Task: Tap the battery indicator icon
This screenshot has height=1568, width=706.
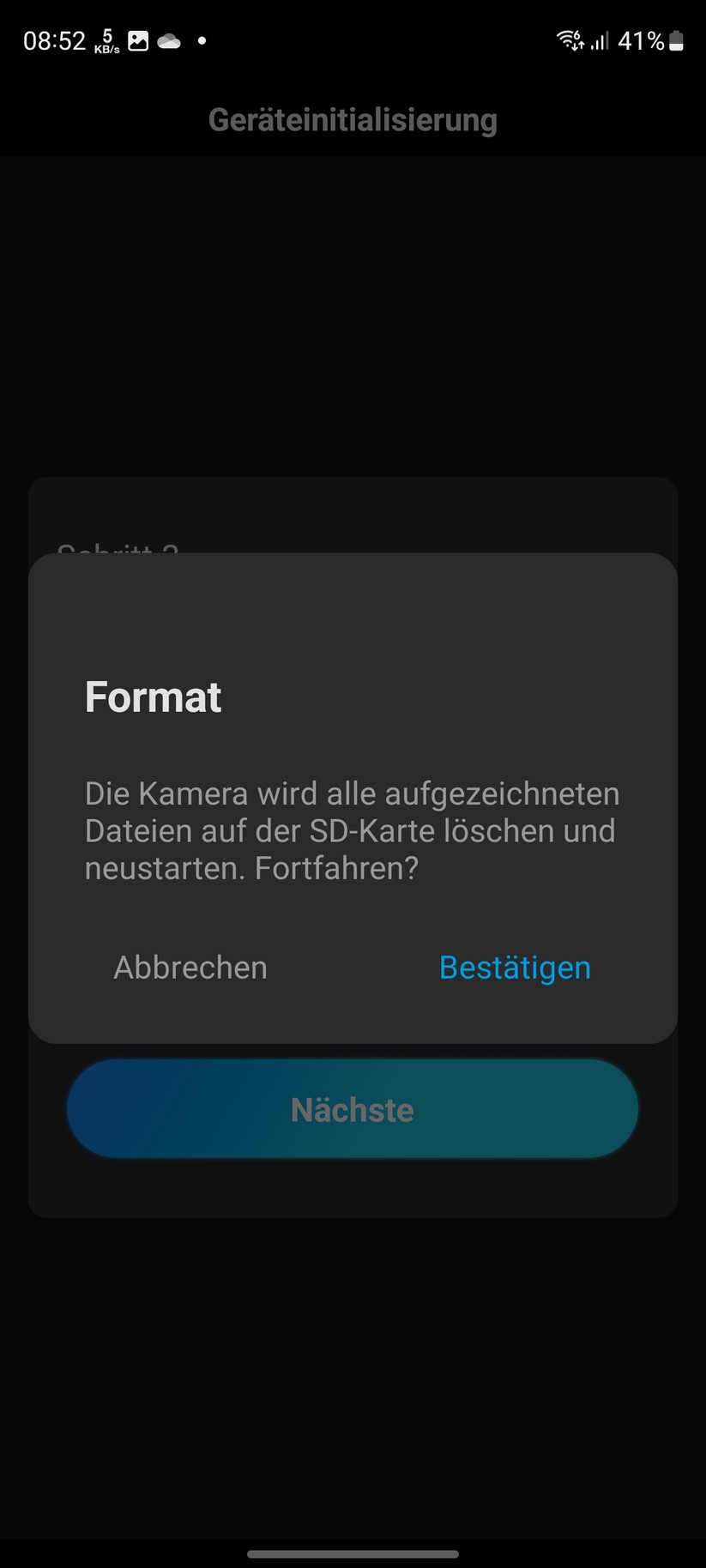Action: pyautogui.click(x=677, y=39)
